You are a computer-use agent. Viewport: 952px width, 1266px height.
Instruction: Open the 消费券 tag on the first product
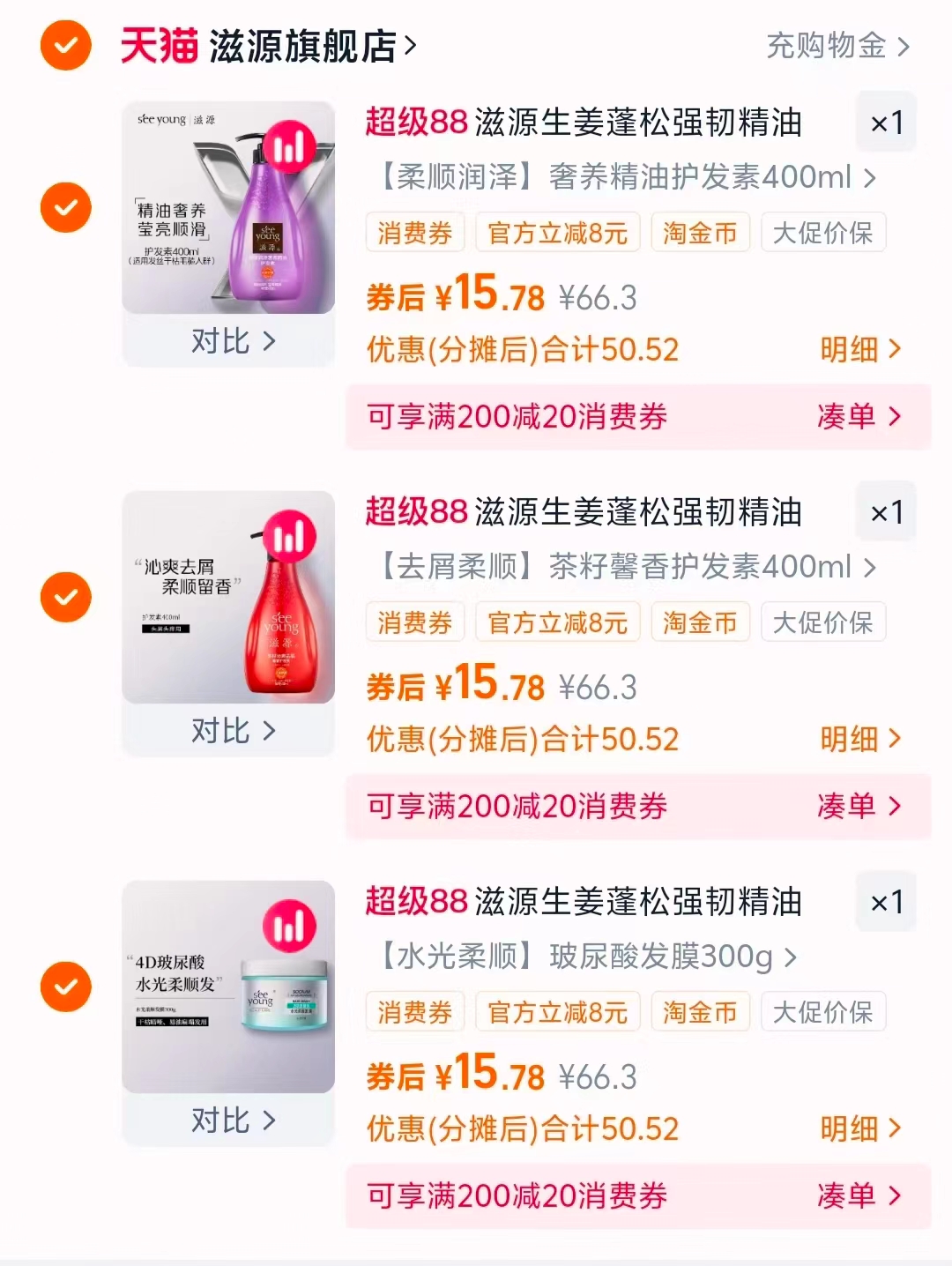[x=414, y=232]
